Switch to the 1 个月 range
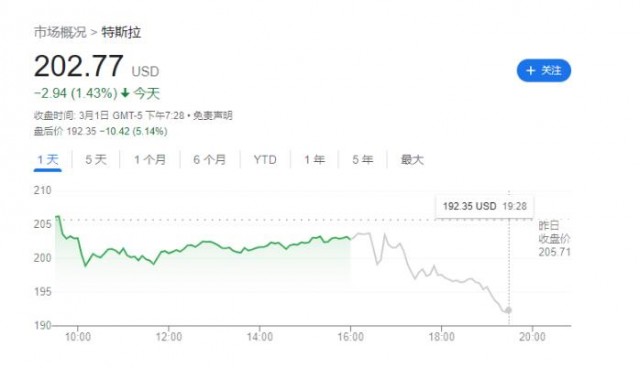640x368 pixels. tap(150, 160)
